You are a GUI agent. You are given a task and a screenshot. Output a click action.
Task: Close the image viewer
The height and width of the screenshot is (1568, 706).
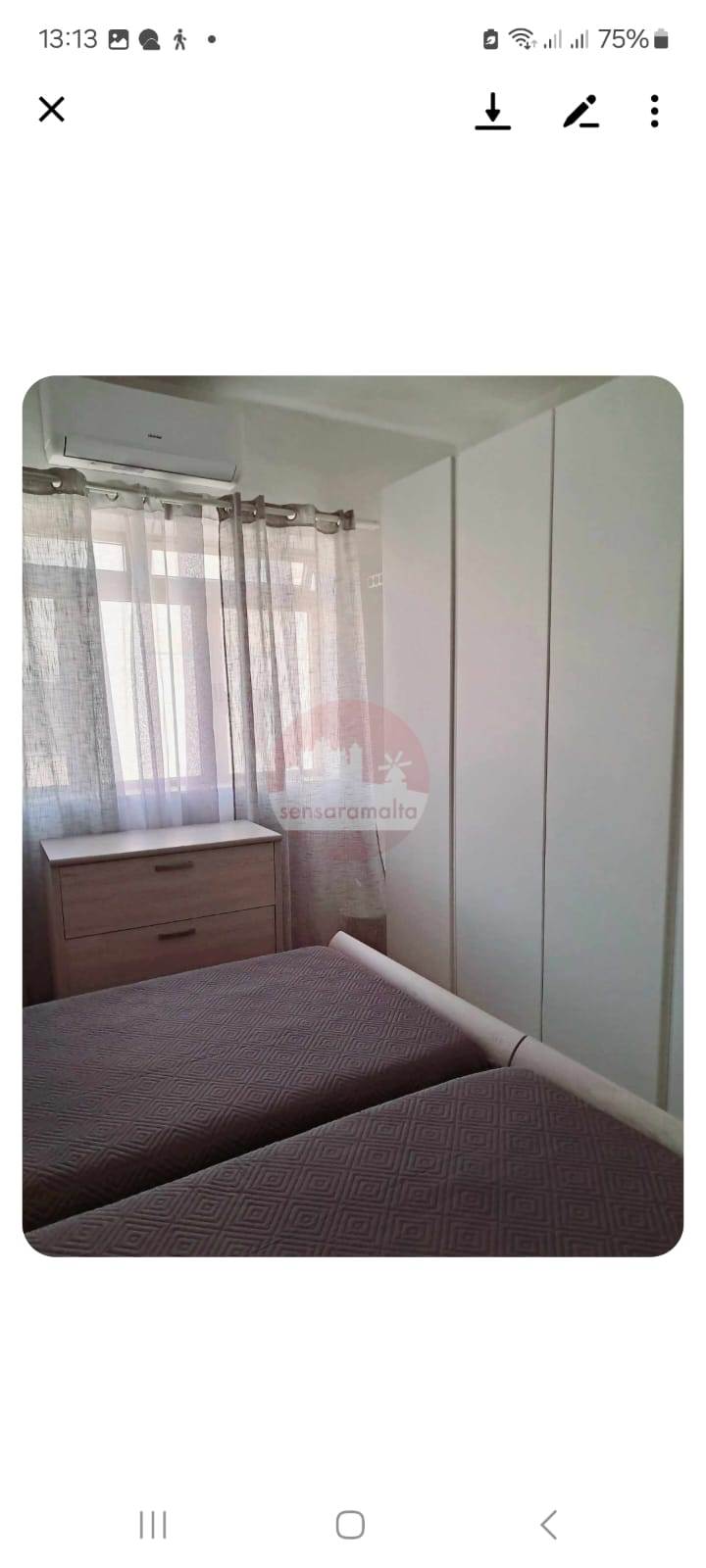click(x=52, y=109)
